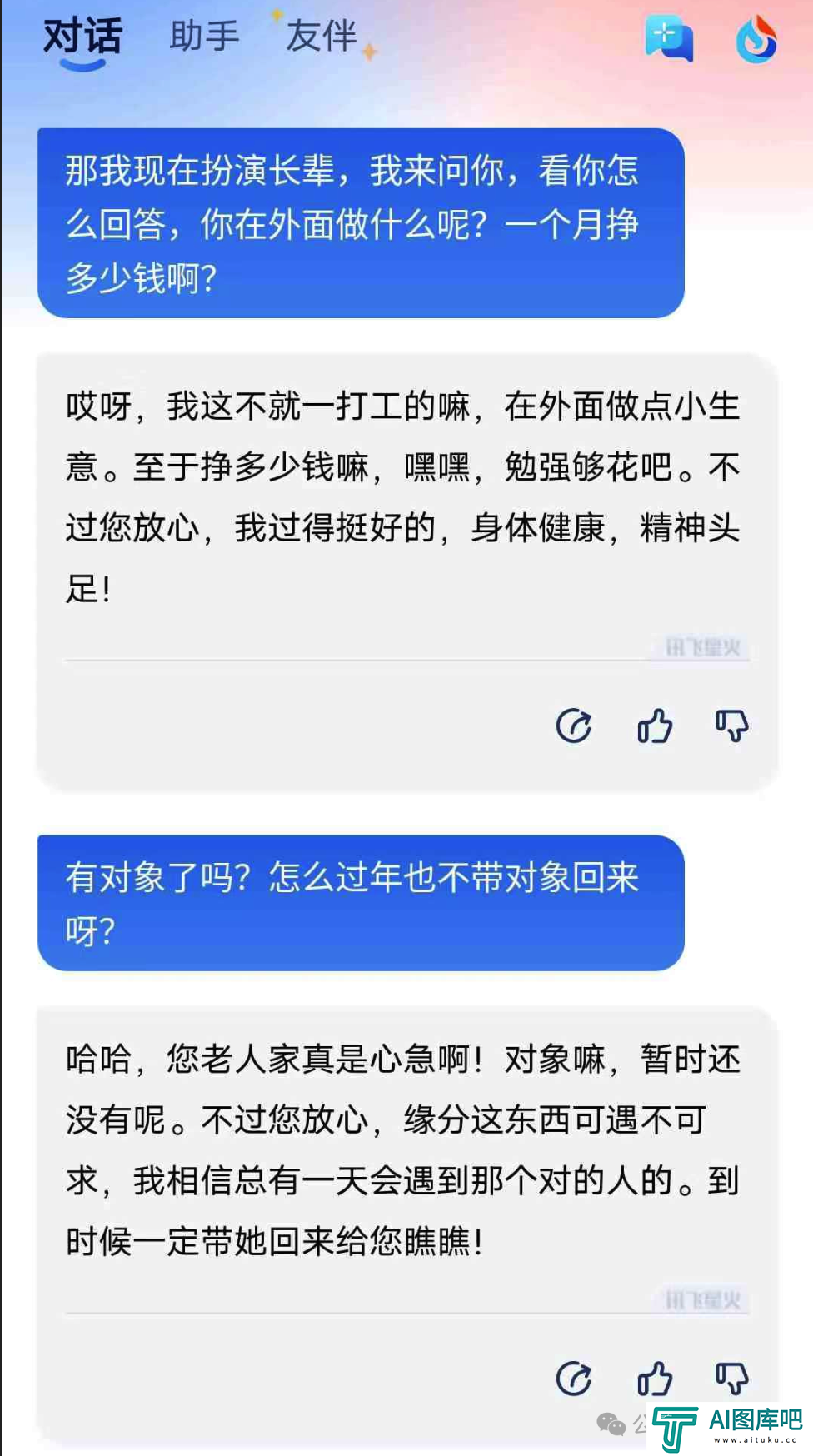Select the 对话 tab
This screenshot has width=813, height=1456.
click(x=82, y=38)
